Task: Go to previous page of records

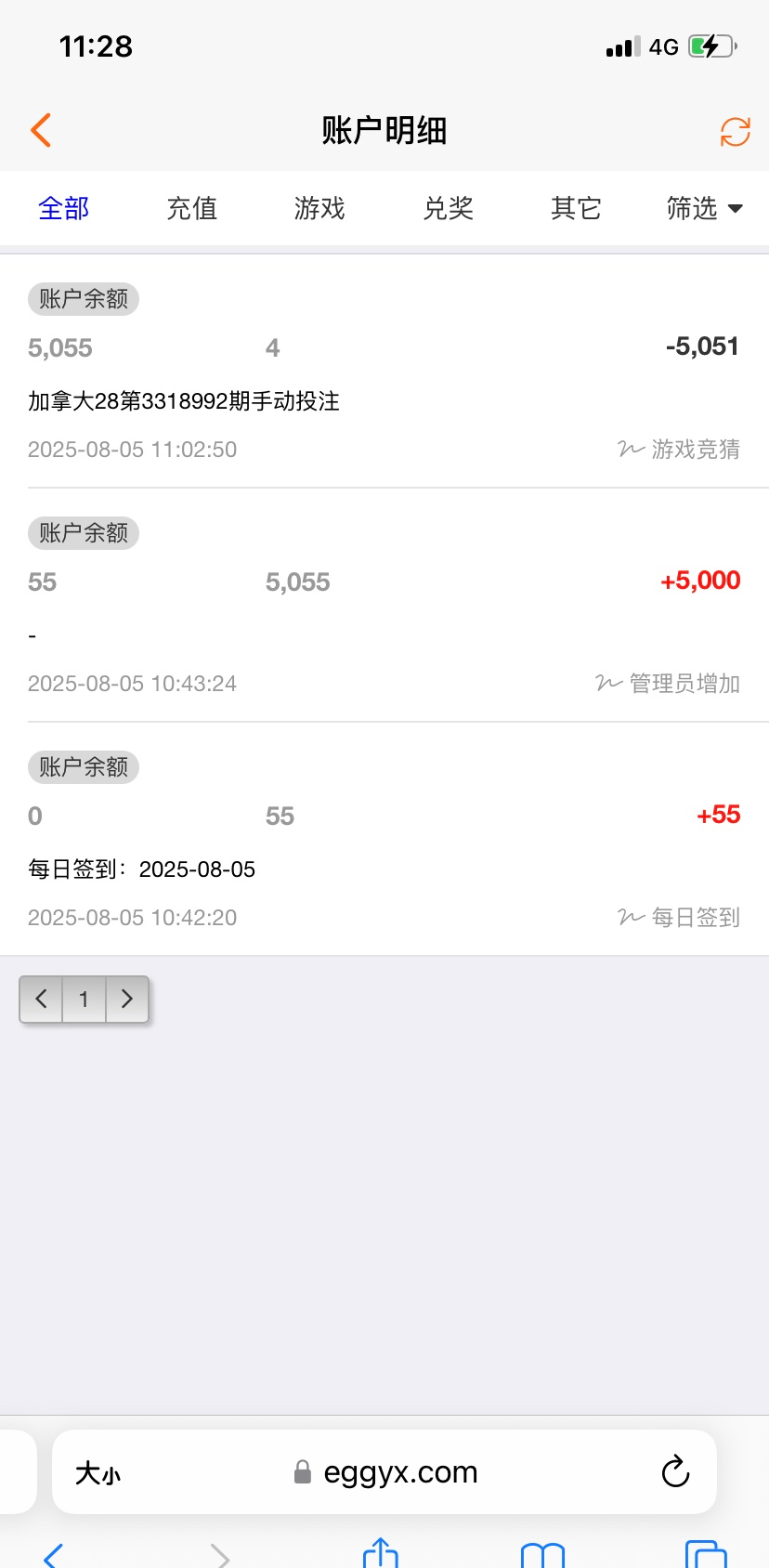Action: click(x=41, y=1000)
